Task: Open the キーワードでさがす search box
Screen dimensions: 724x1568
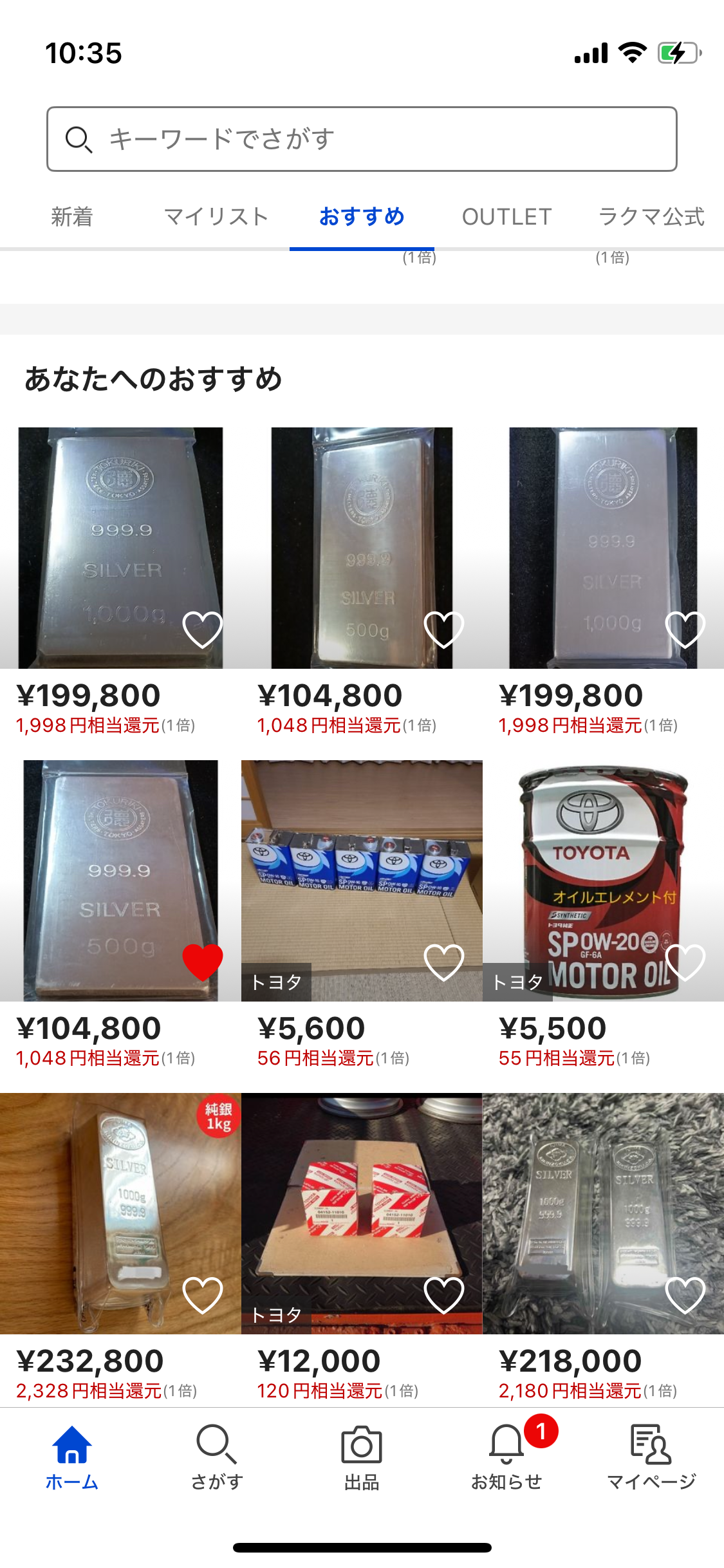Action: pos(362,139)
